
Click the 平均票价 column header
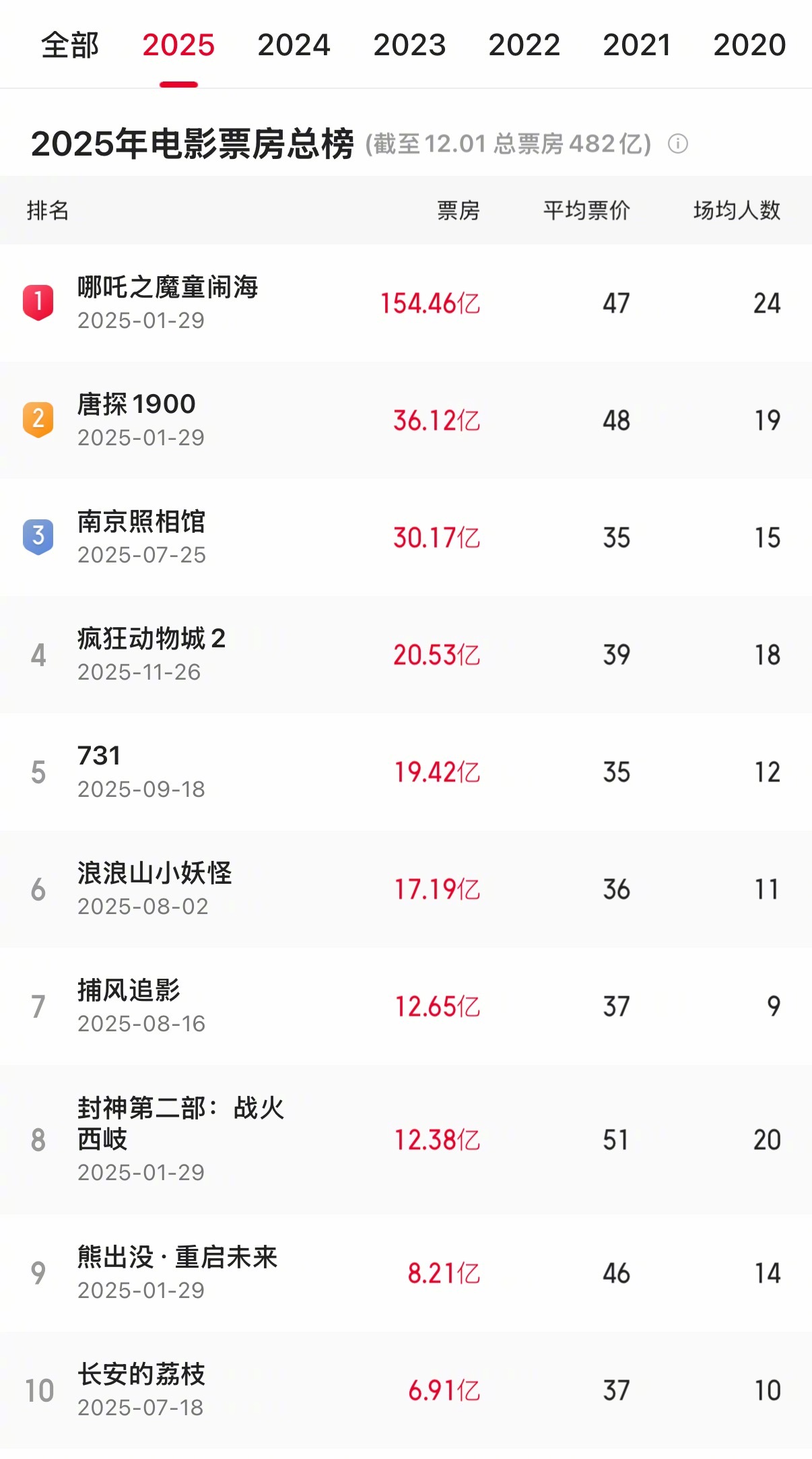point(586,211)
